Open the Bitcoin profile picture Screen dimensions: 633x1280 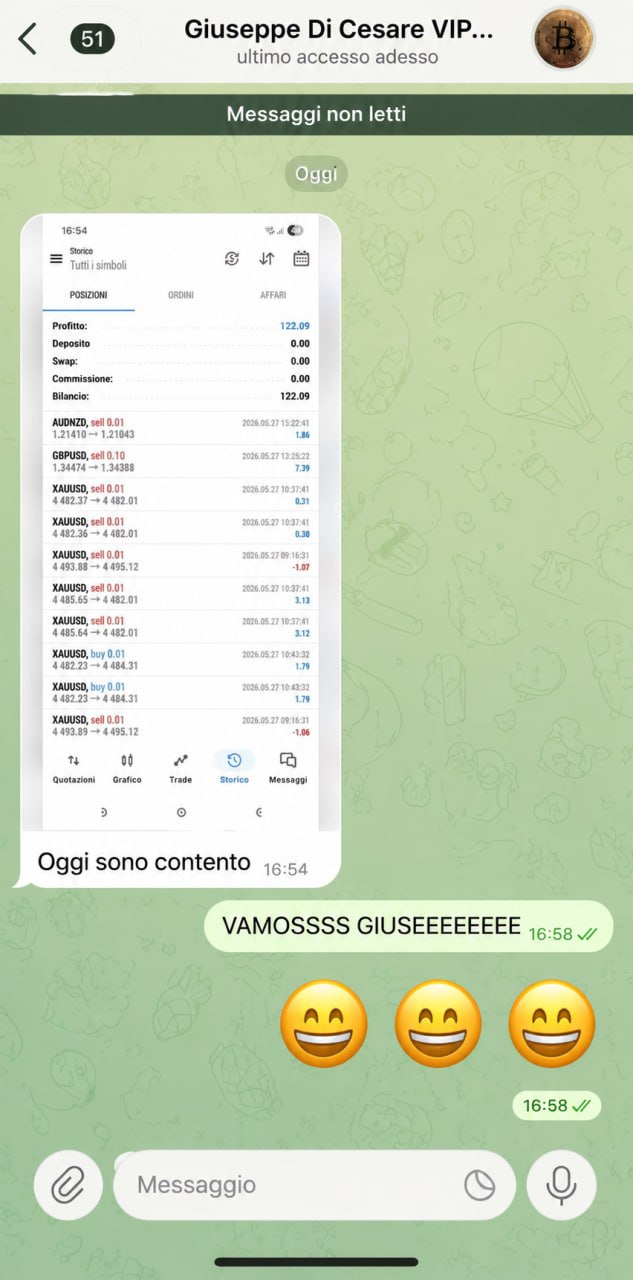(563, 40)
